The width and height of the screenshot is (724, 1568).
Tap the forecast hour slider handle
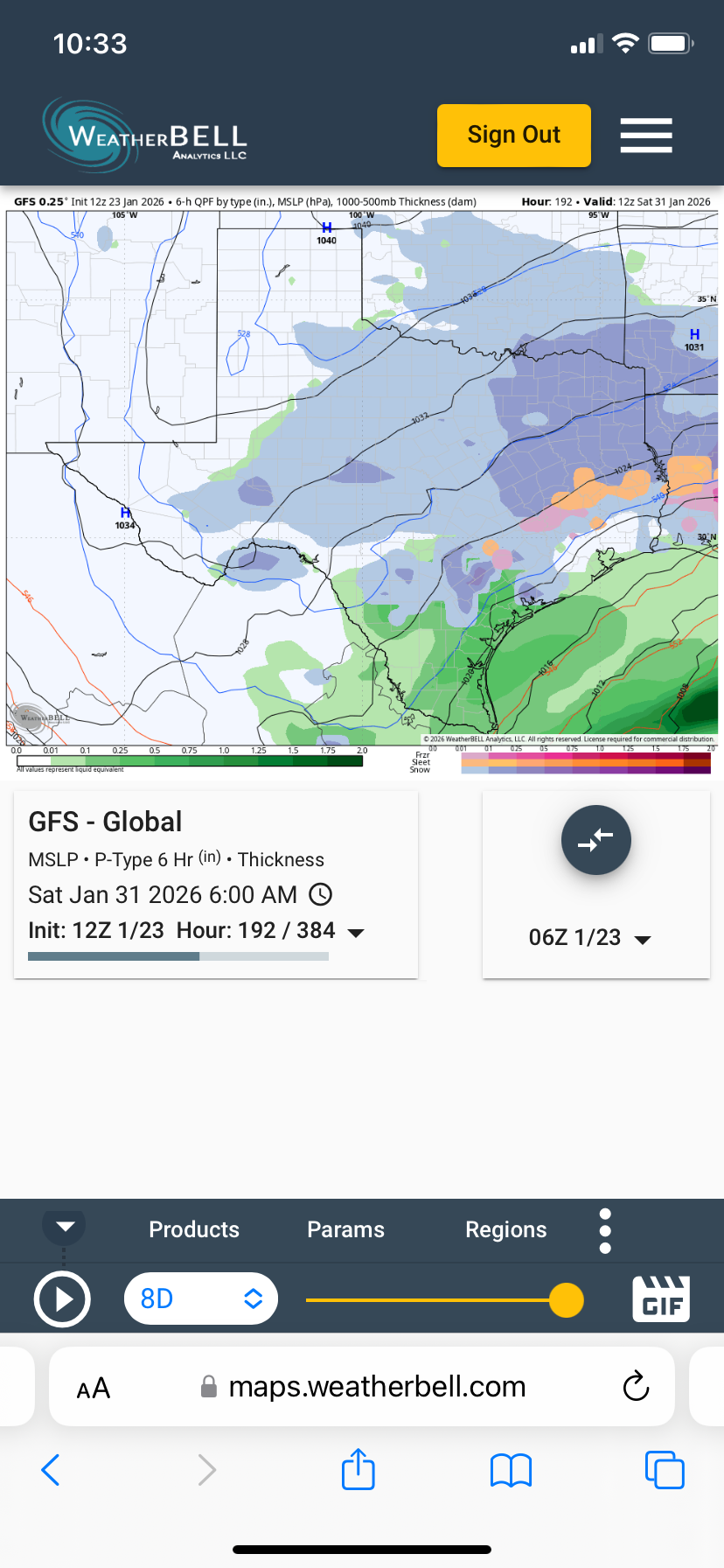pyautogui.click(x=567, y=1299)
